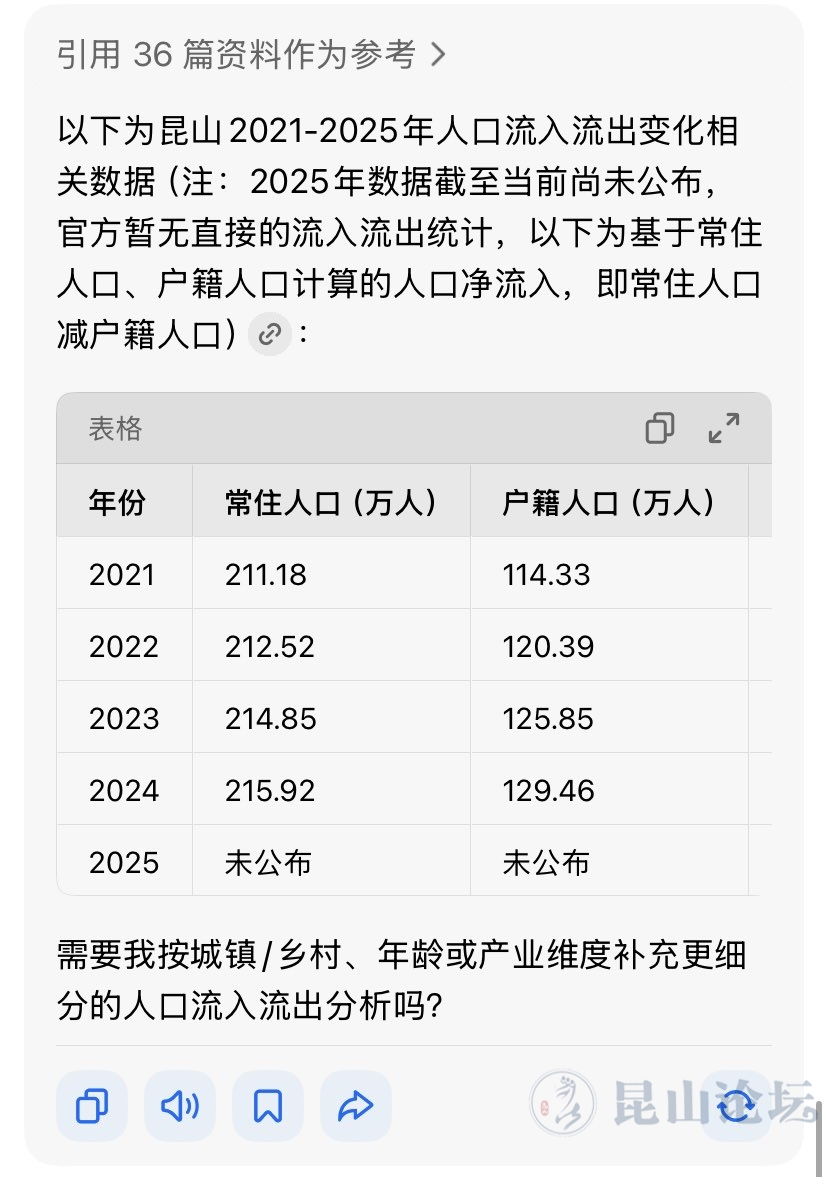
Task: Share this answer
Action: pos(355,1105)
